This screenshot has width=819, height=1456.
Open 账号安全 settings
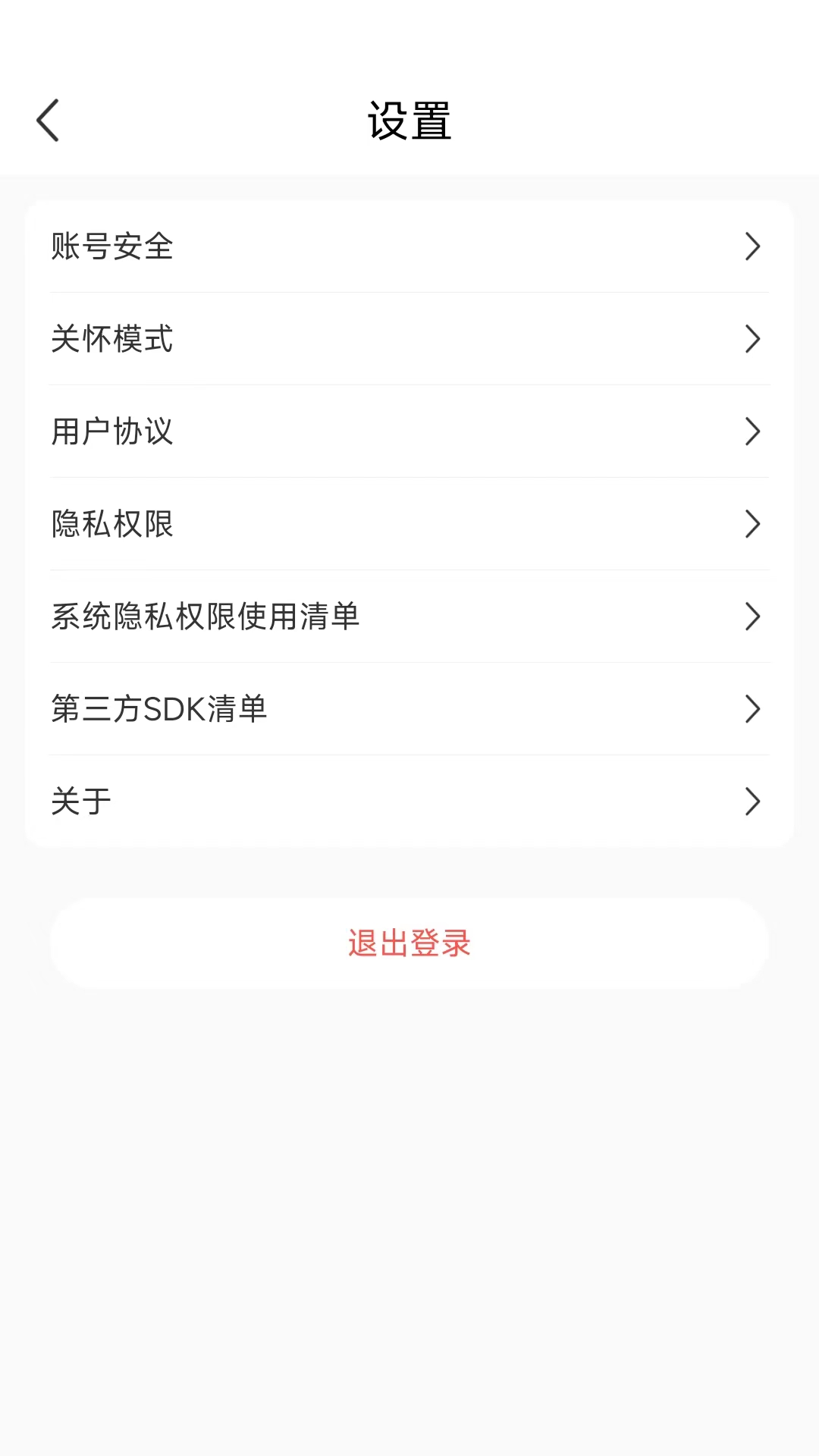pos(409,246)
